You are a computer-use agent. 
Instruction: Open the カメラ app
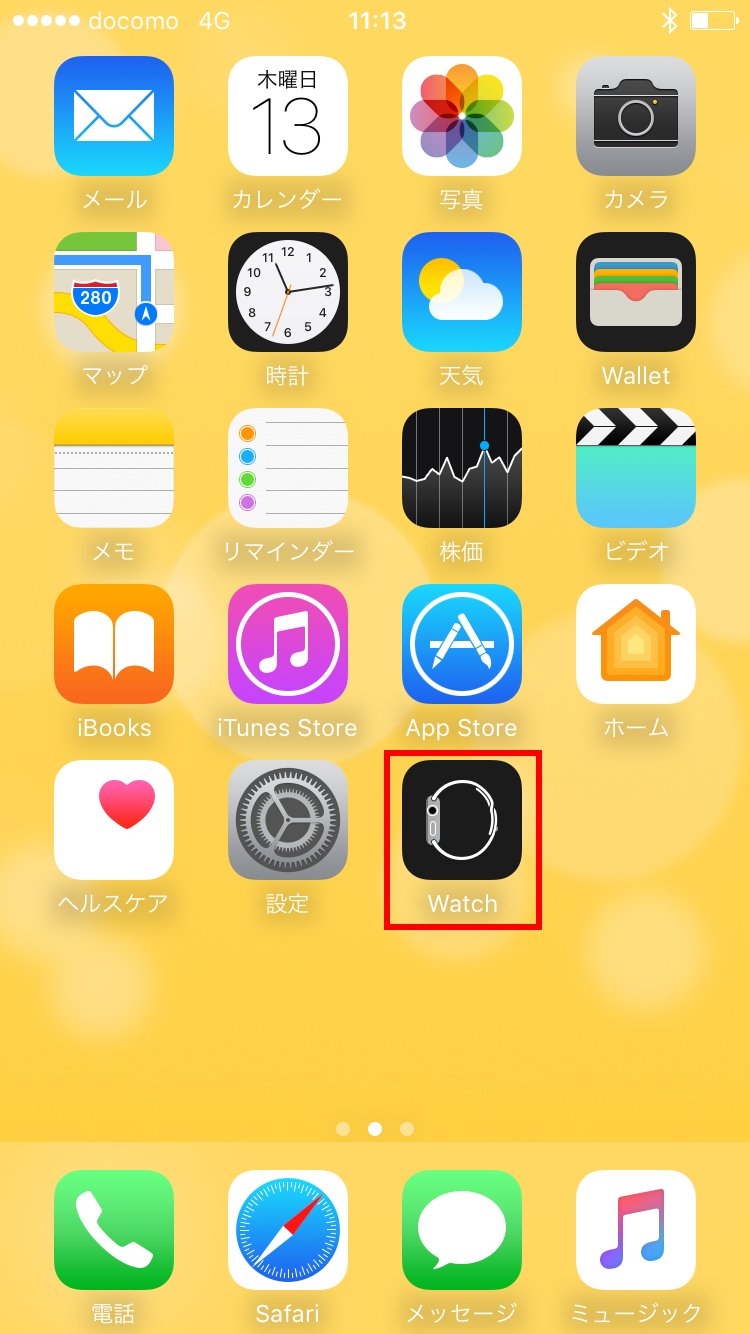click(x=636, y=116)
